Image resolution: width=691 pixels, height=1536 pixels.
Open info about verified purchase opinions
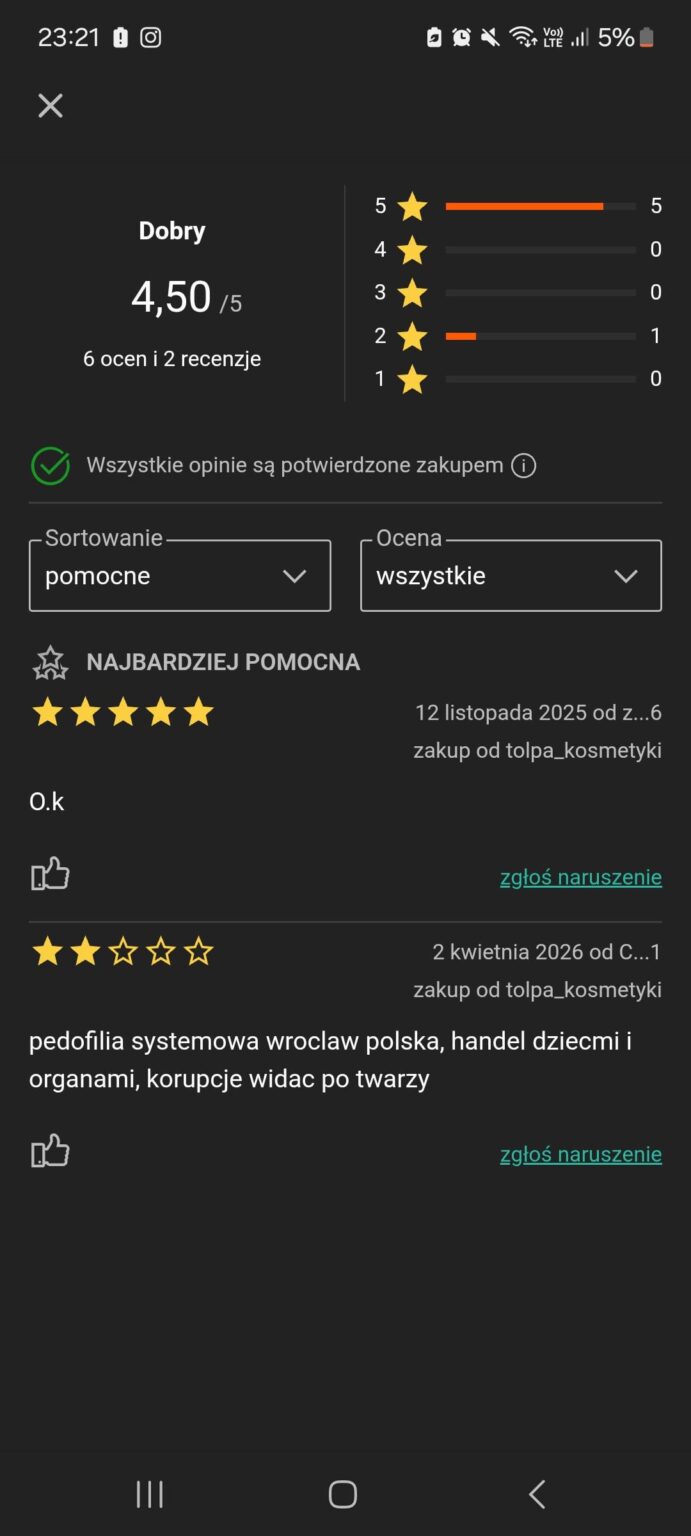(x=523, y=466)
